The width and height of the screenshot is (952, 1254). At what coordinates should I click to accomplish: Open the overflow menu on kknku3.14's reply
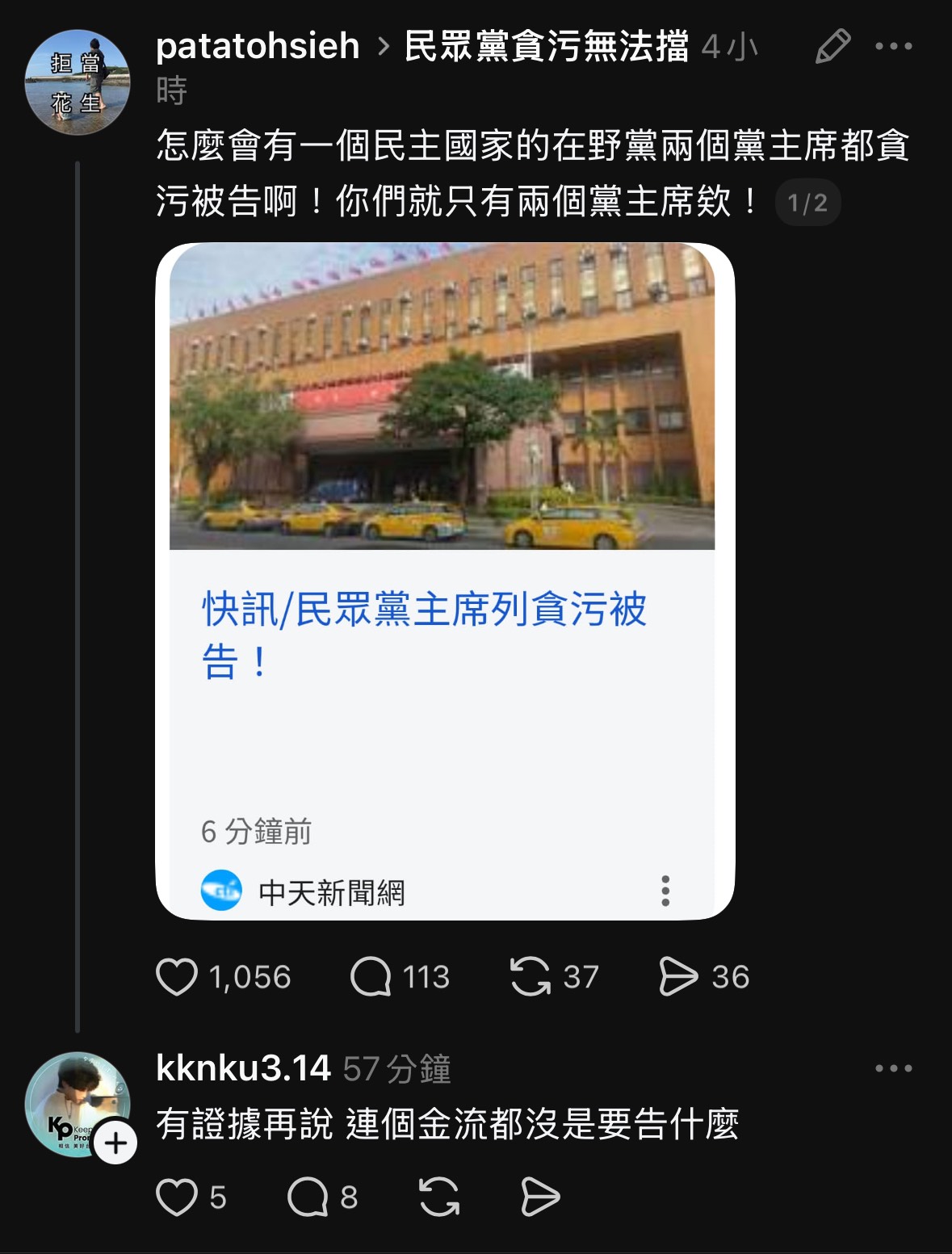pyautogui.click(x=893, y=1068)
